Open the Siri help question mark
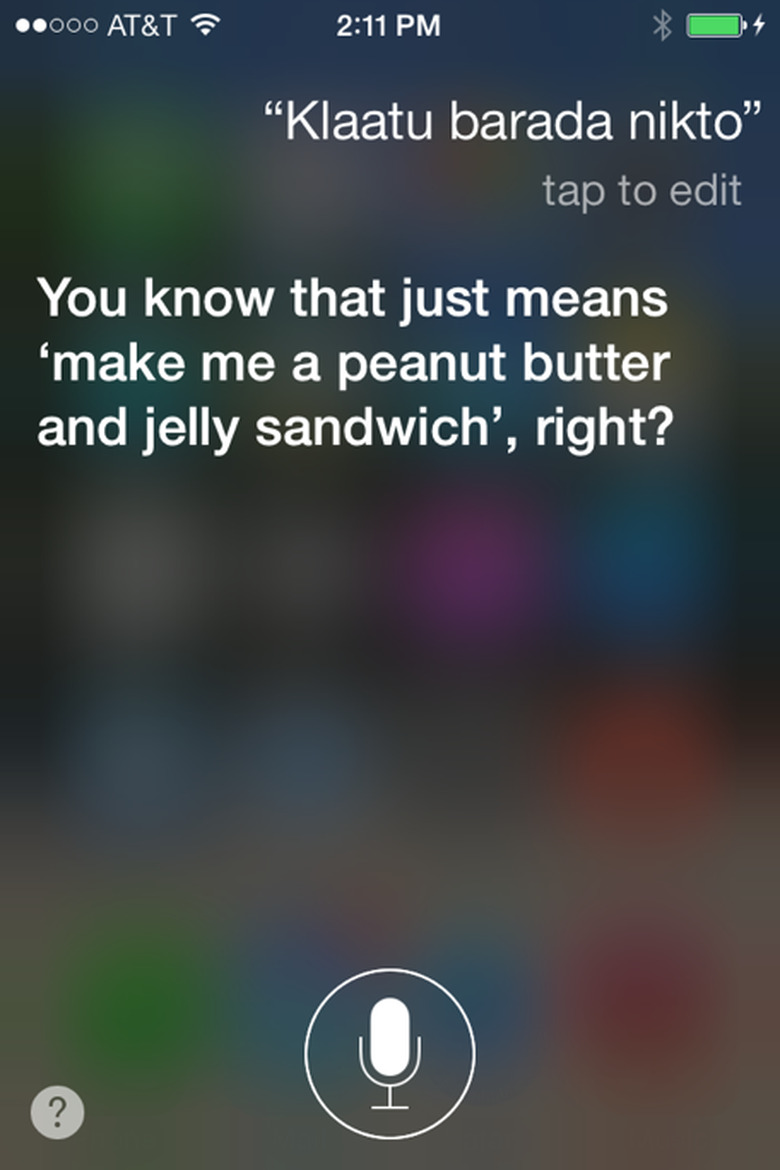The width and height of the screenshot is (780, 1170). pos(58,1111)
